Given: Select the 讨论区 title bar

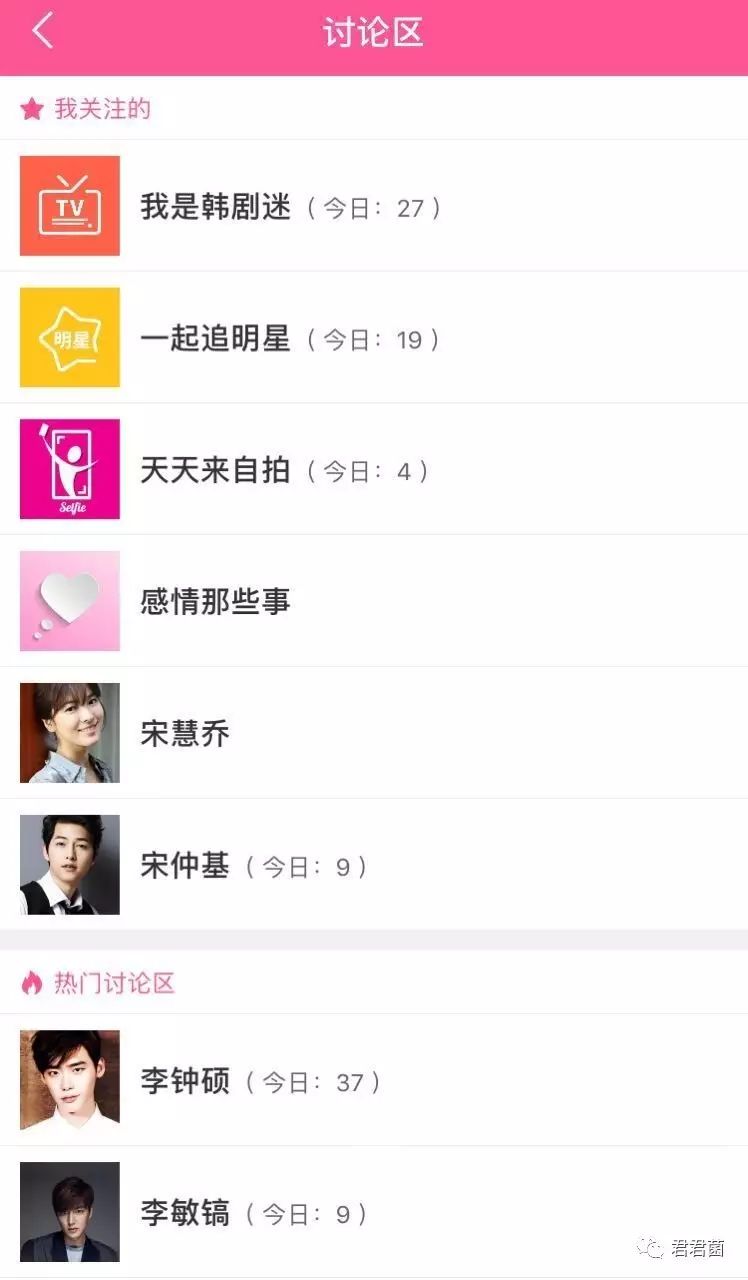Looking at the screenshot, I should (374, 32).
